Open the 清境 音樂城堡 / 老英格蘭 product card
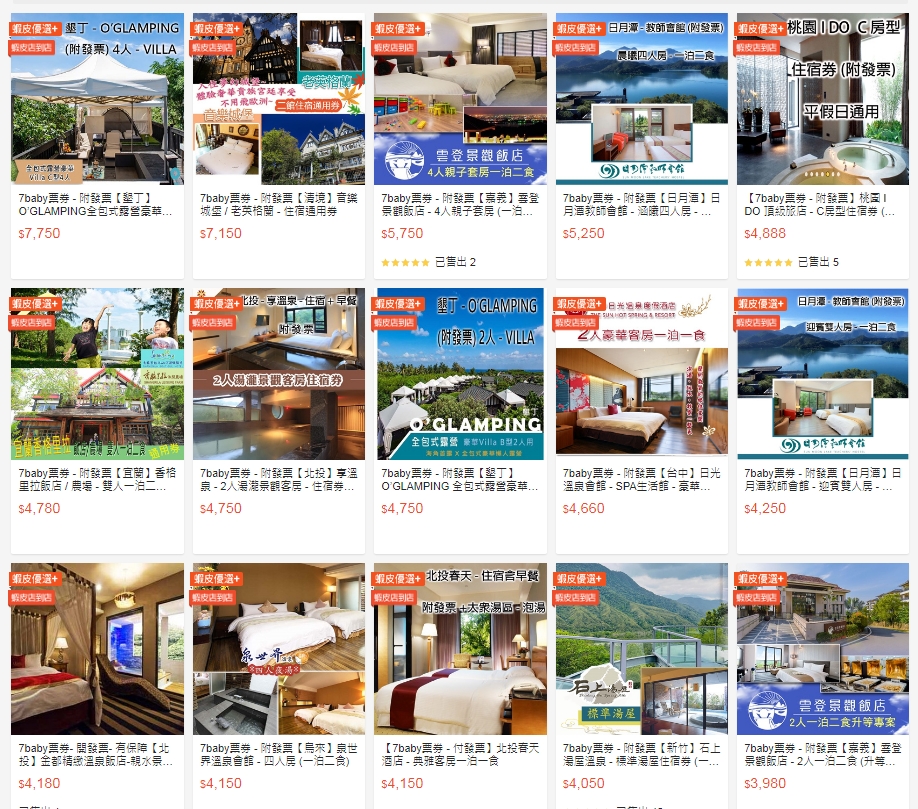Screen dimensions: 918x809 coord(278,100)
